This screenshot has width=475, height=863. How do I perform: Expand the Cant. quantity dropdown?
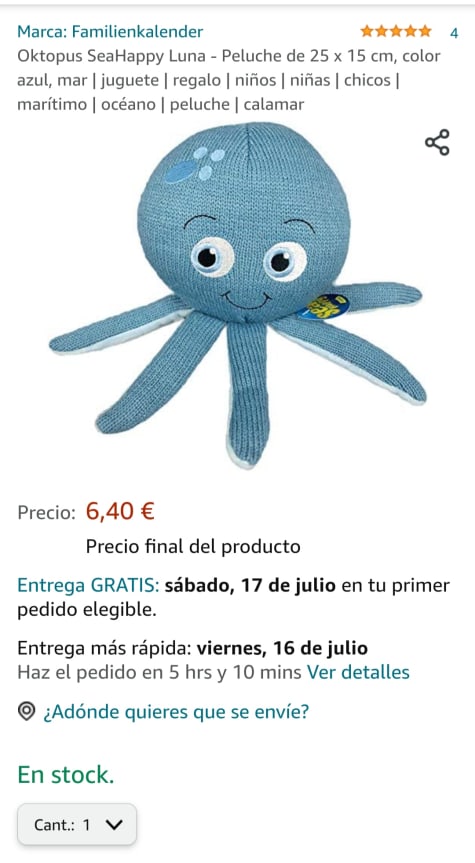pyautogui.click(x=77, y=824)
